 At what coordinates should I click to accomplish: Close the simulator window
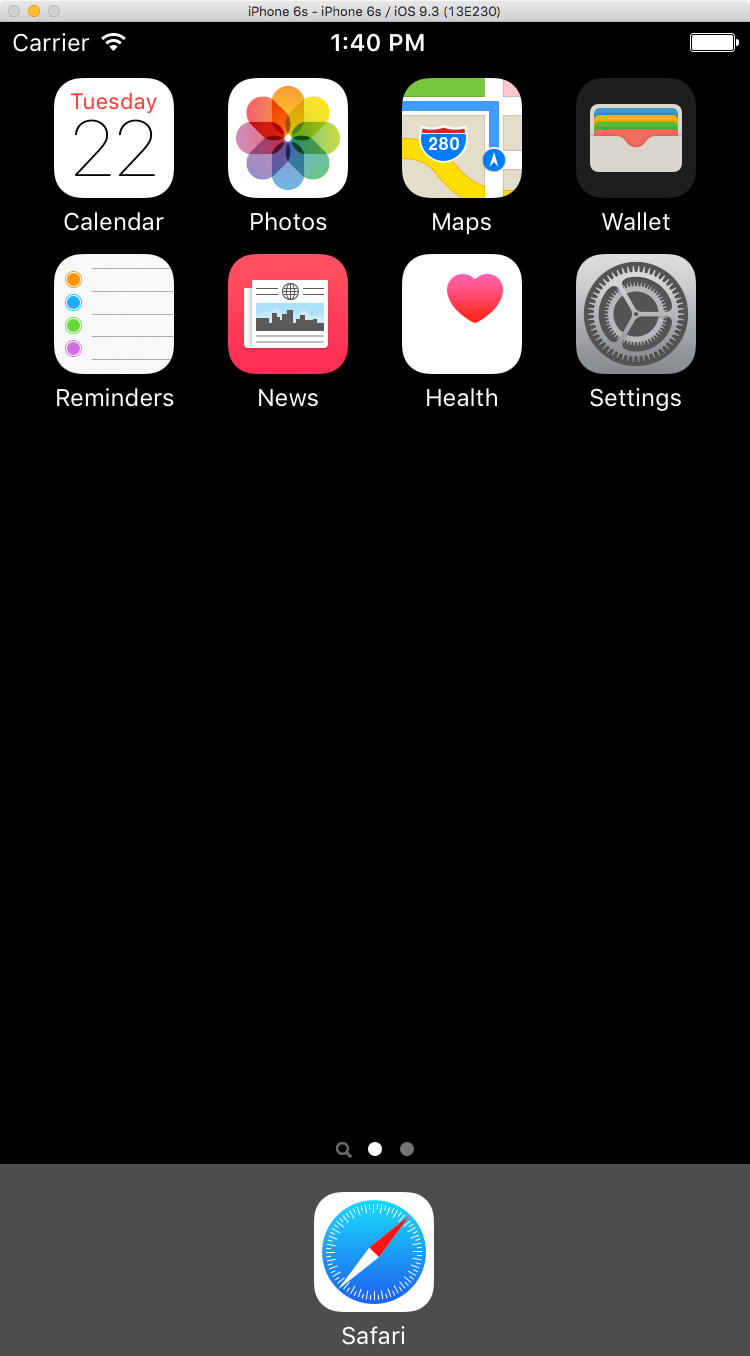(x=14, y=11)
